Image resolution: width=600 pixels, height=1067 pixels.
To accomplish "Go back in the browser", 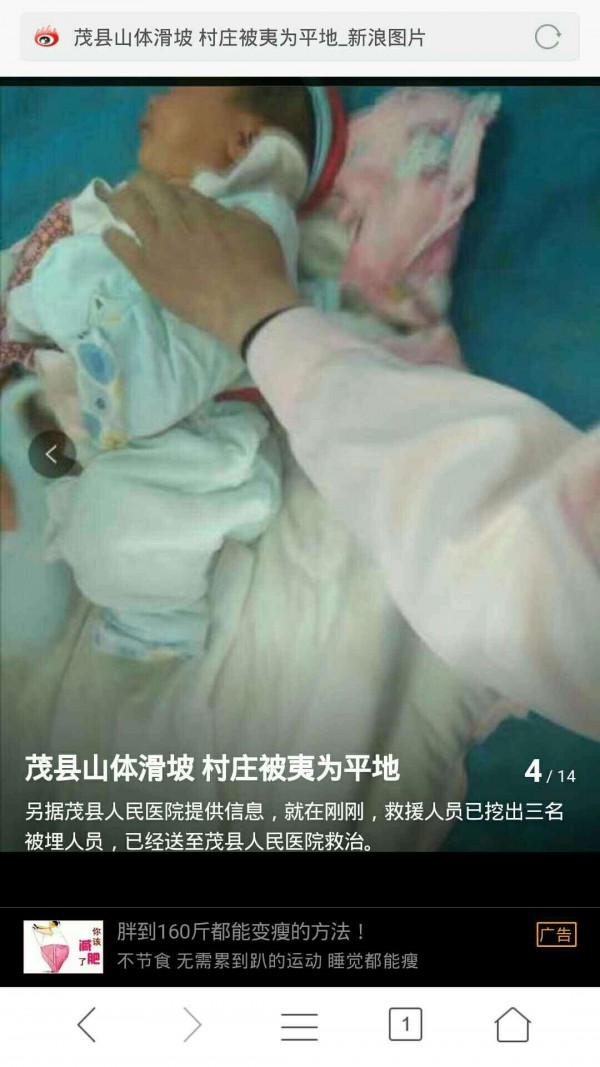I will (x=87, y=1025).
